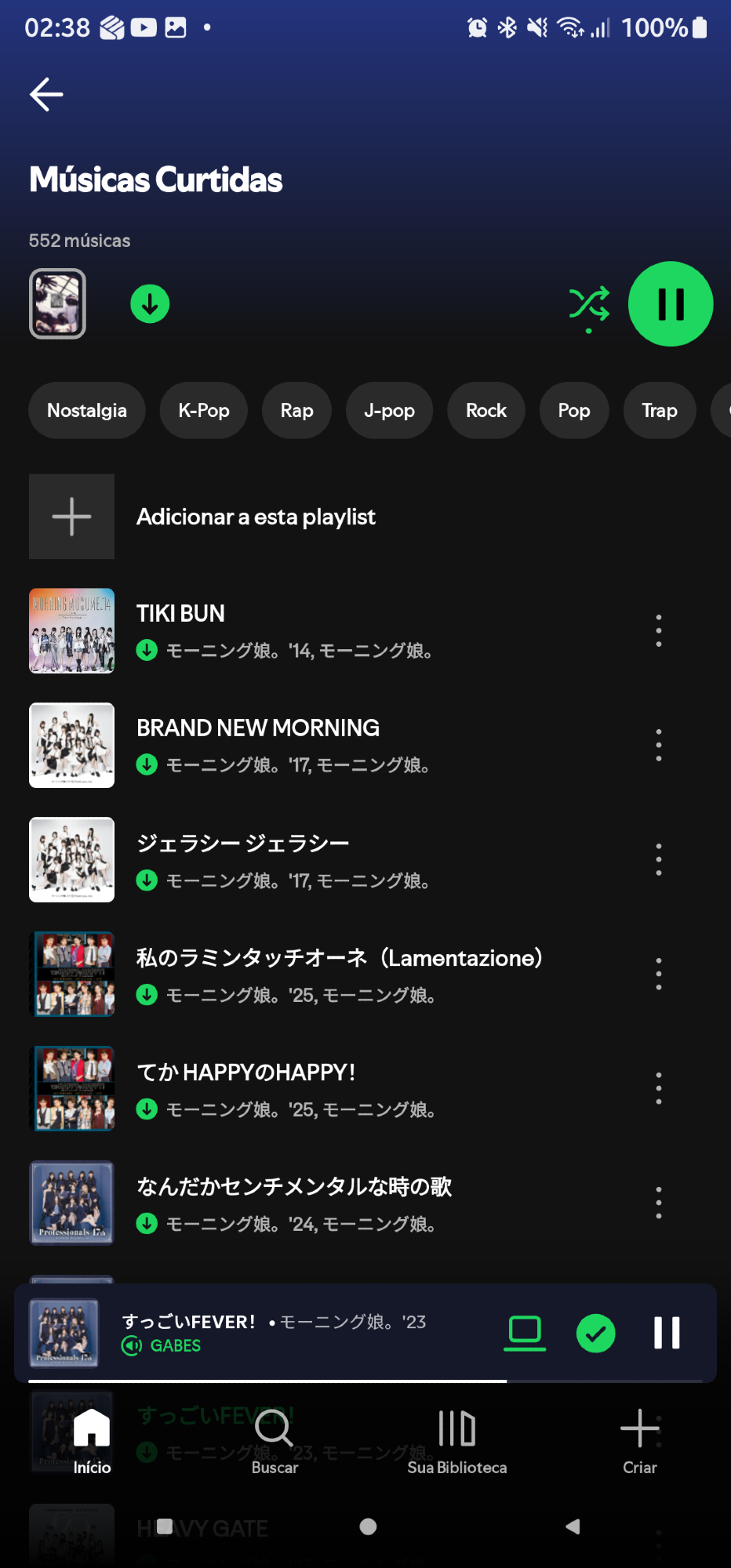Play the Lamentazione track
Image resolution: width=731 pixels, height=1568 pixels.
point(339,959)
